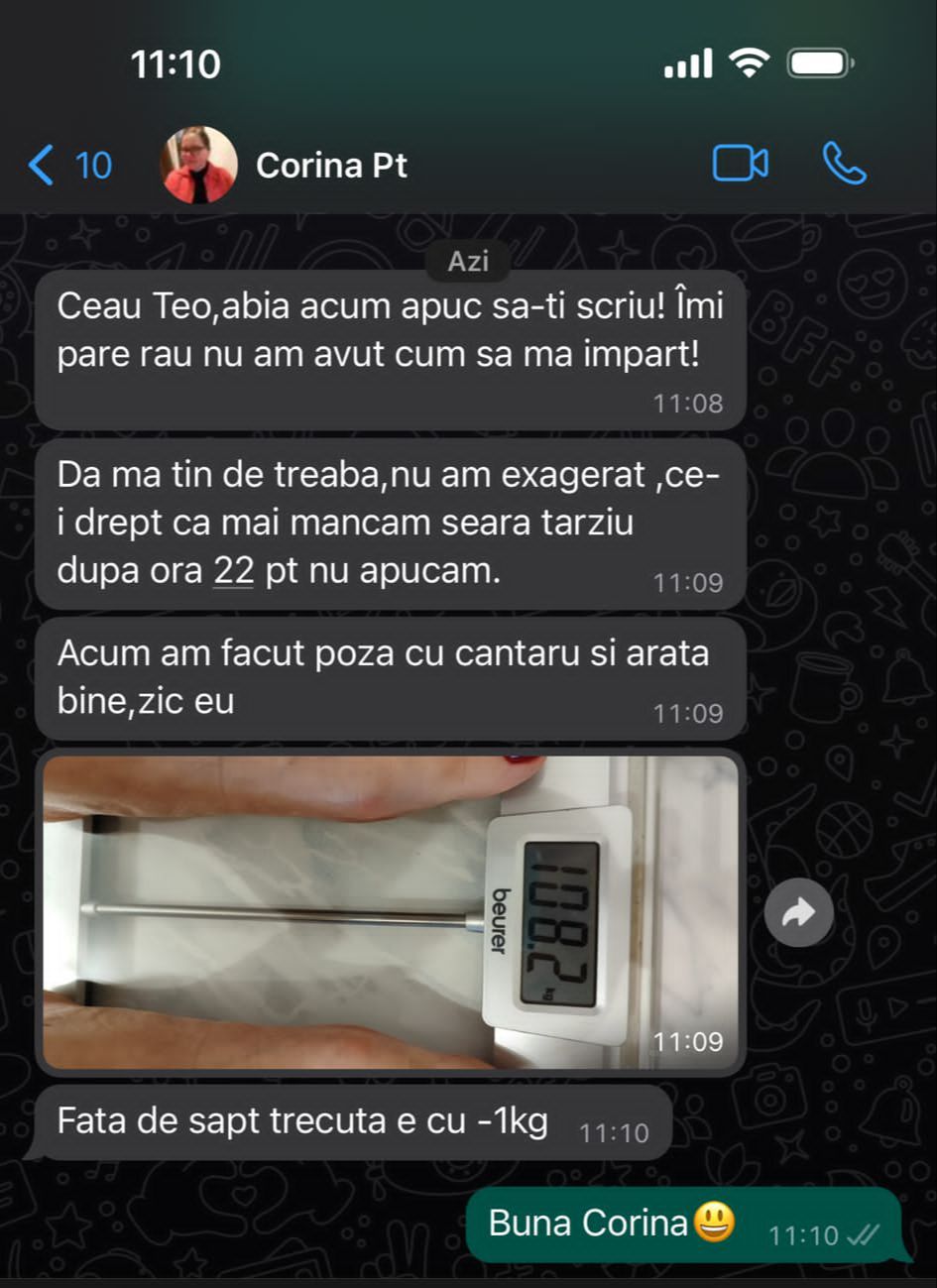Start a video call with Corina Pt
This screenshot has width=937, height=1288.
(740, 165)
